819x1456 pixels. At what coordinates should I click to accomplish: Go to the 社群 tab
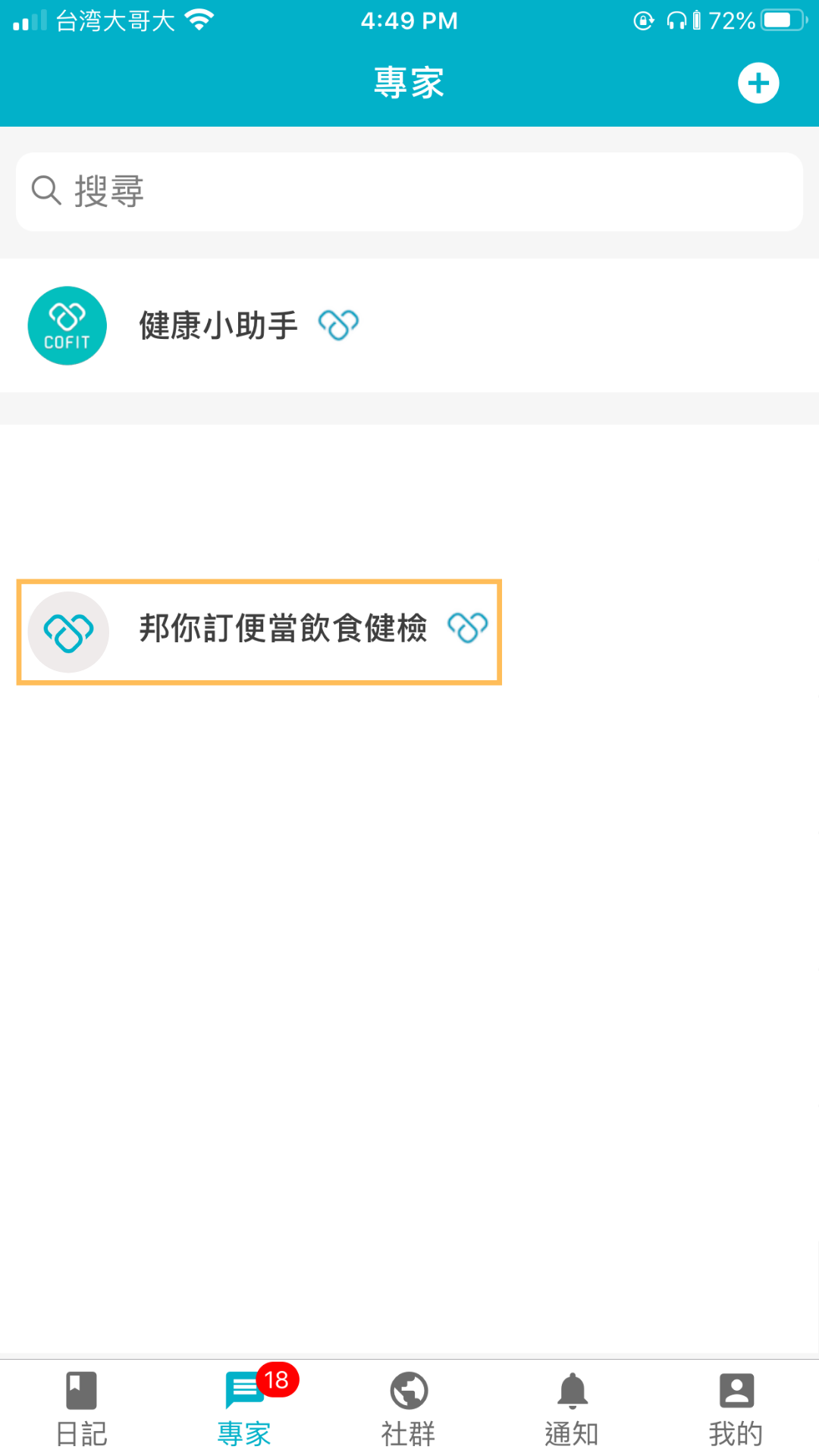[x=409, y=1408]
